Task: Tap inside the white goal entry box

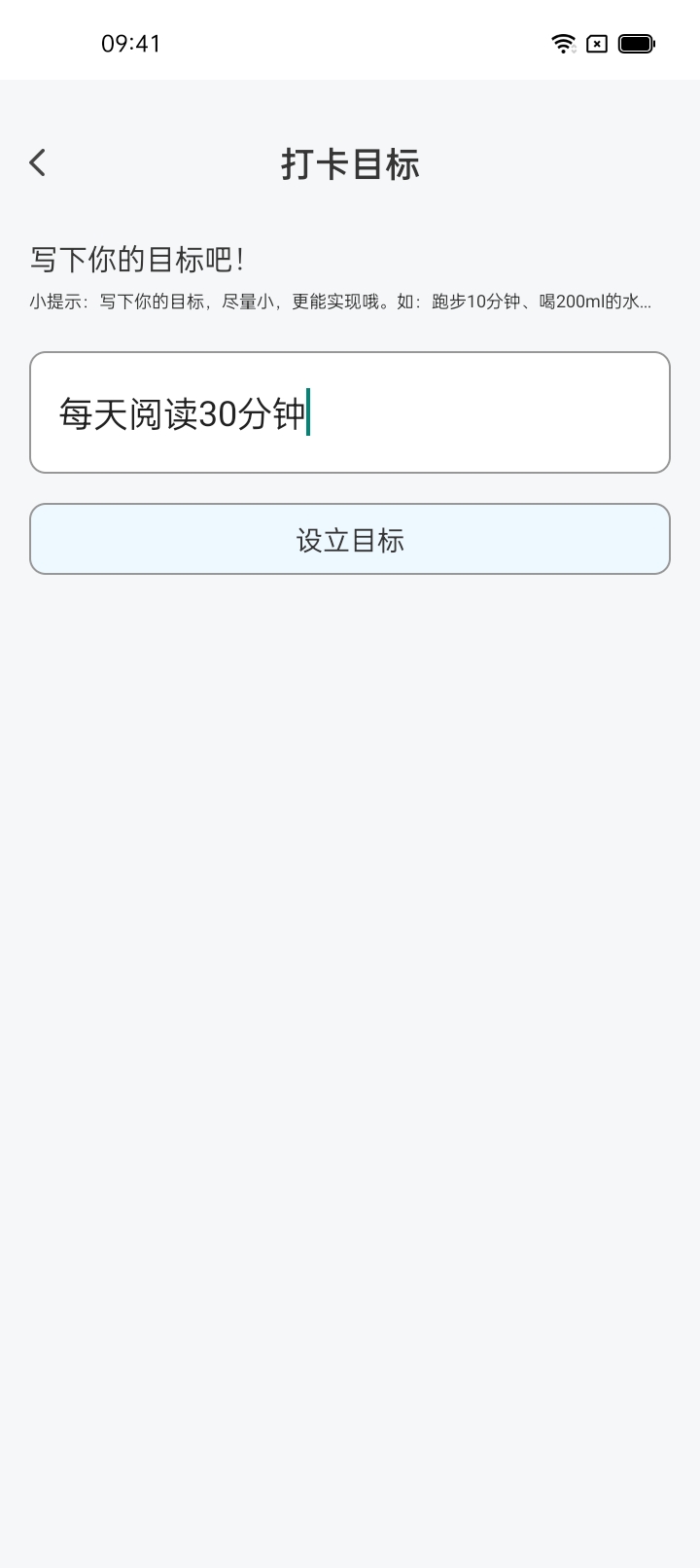Action: pyautogui.click(x=350, y=411)
